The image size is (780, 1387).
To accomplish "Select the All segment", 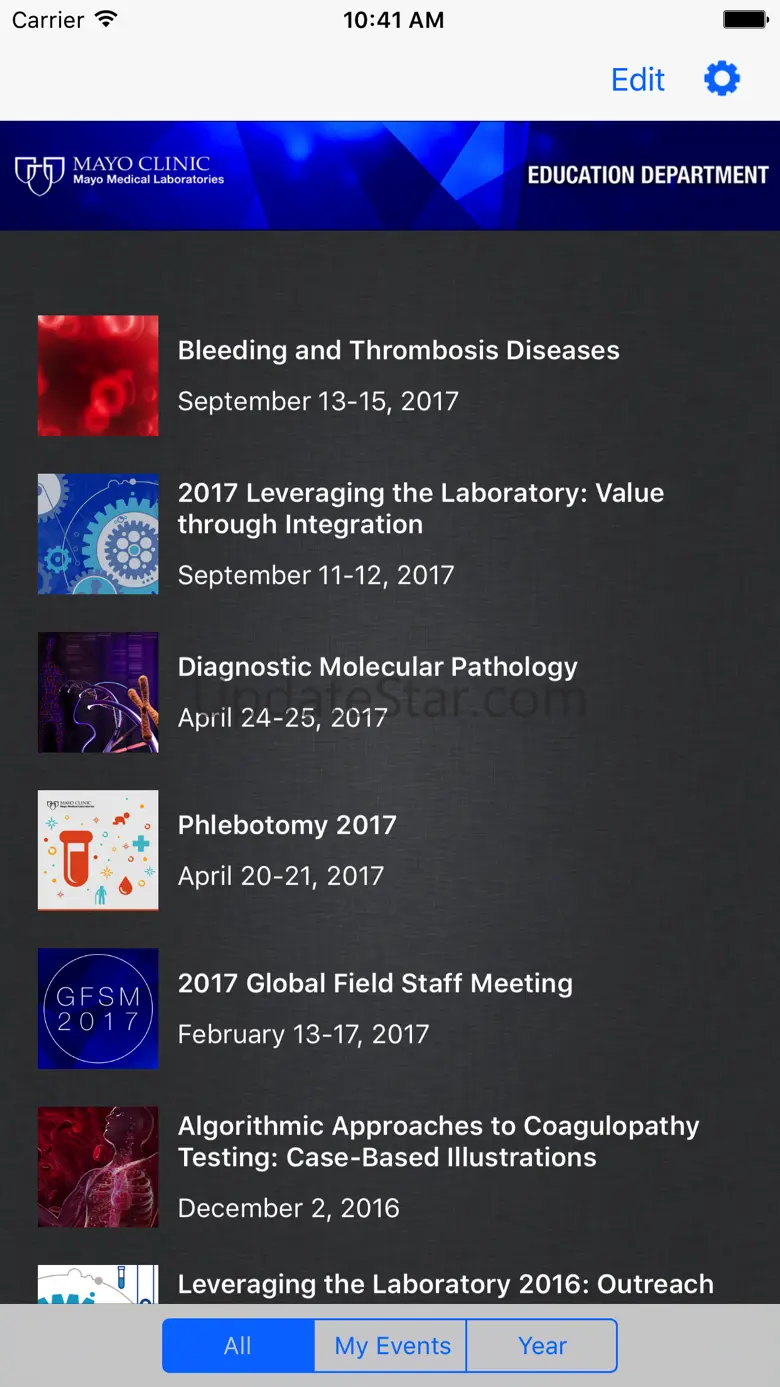I will click(x=238, y=1346).
